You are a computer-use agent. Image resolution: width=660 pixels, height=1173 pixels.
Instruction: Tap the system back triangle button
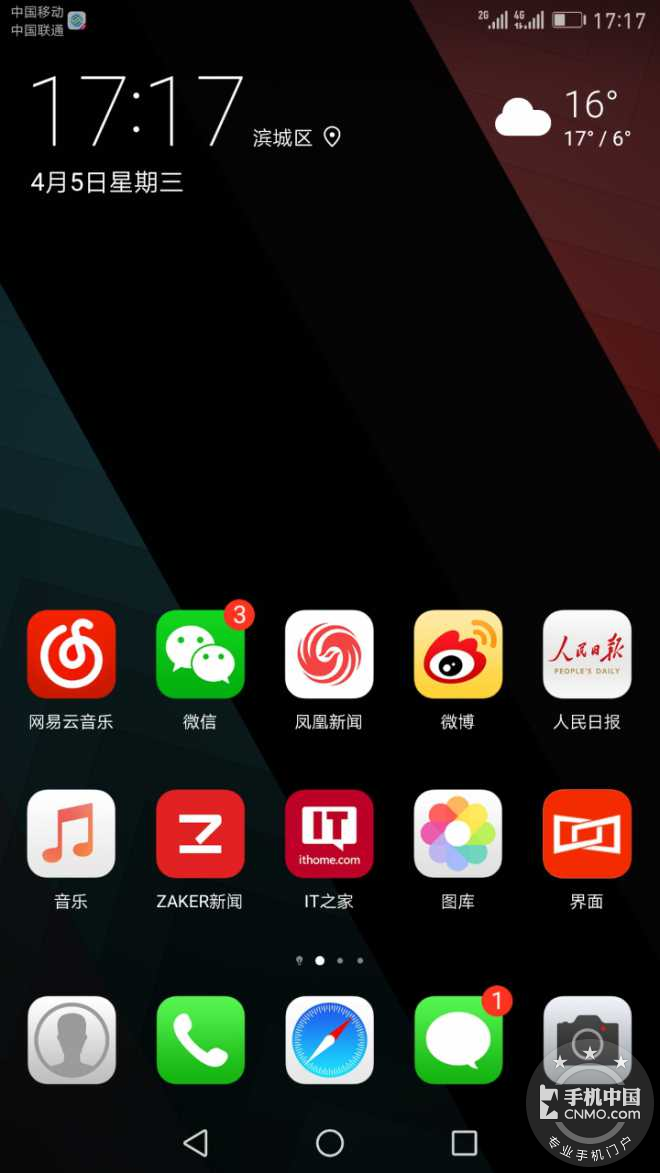196,1142
